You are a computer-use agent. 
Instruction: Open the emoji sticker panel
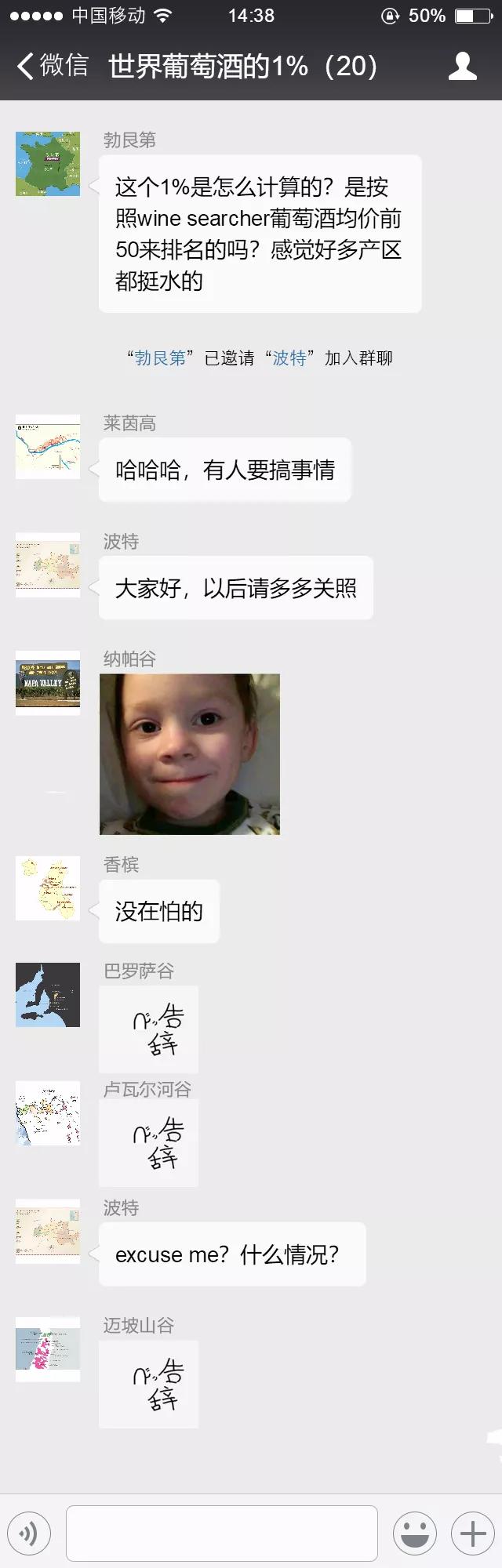pos(414,1533)
